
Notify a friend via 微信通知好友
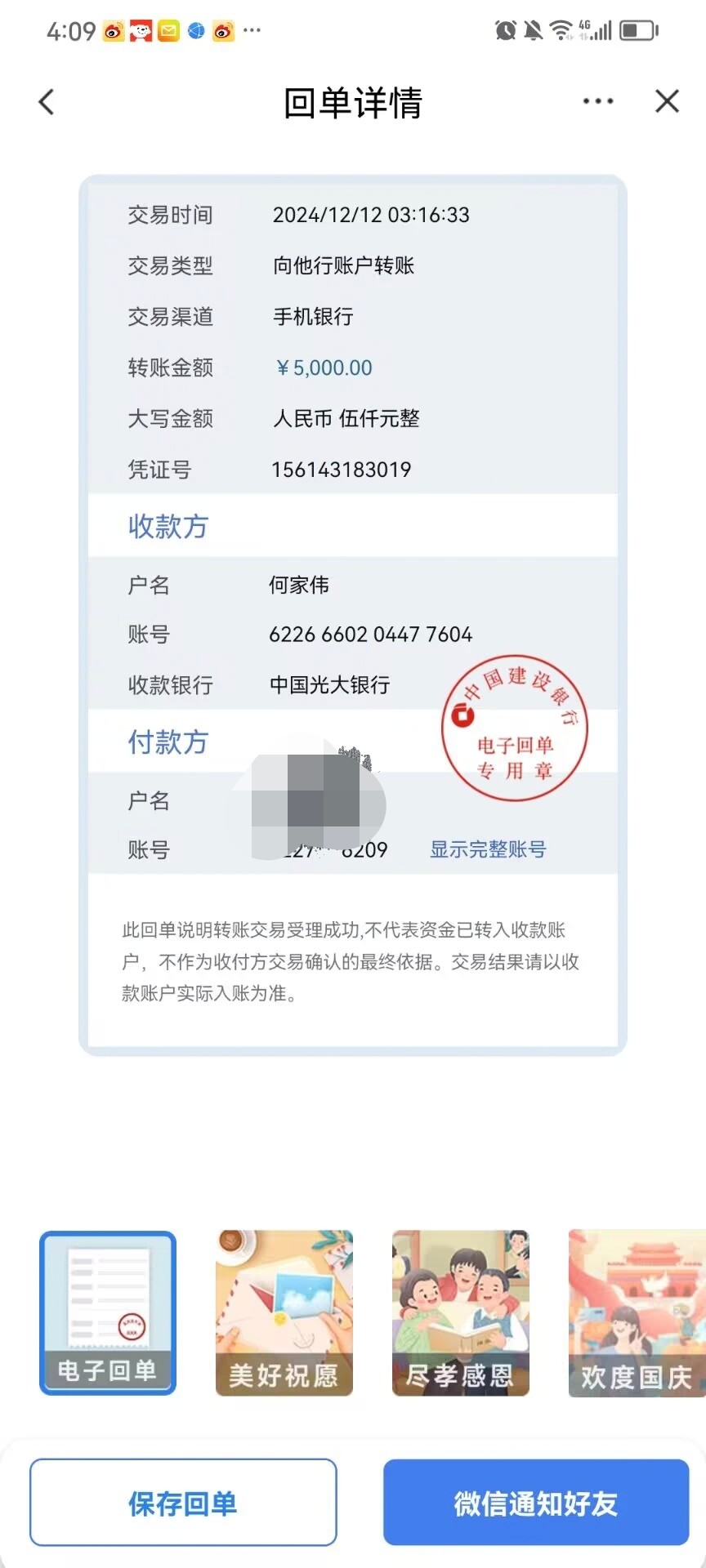(536, 1503)
